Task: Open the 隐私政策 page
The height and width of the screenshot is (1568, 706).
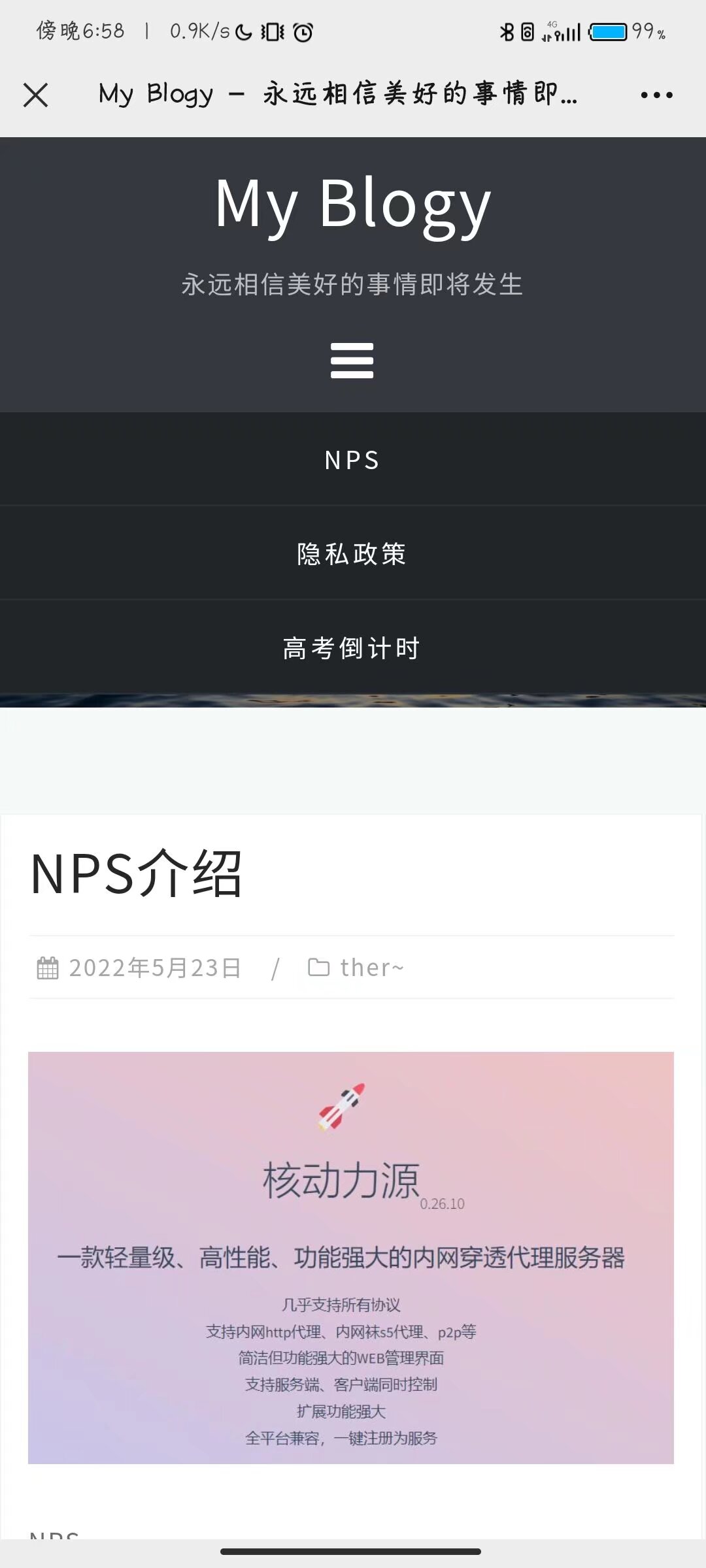Action: click(x=352, y=554)
